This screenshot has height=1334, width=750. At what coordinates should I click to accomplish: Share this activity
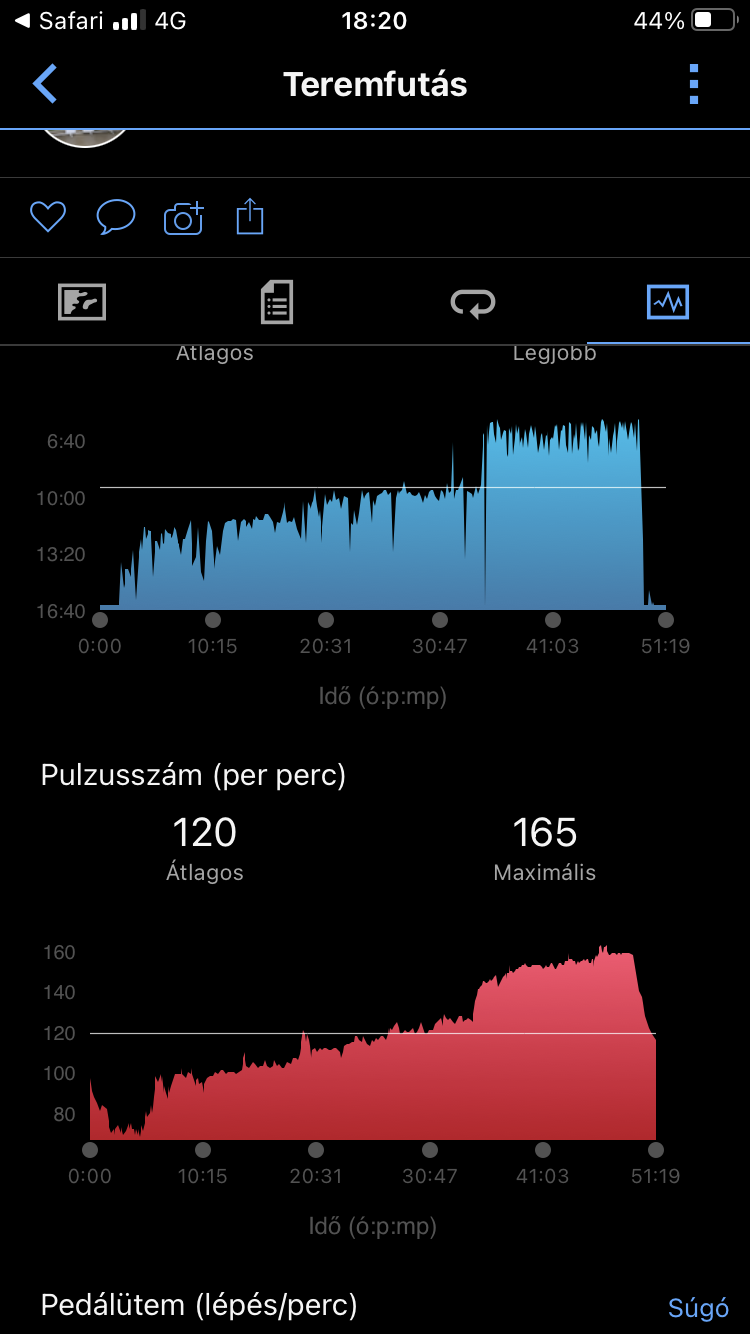point(250,217)
